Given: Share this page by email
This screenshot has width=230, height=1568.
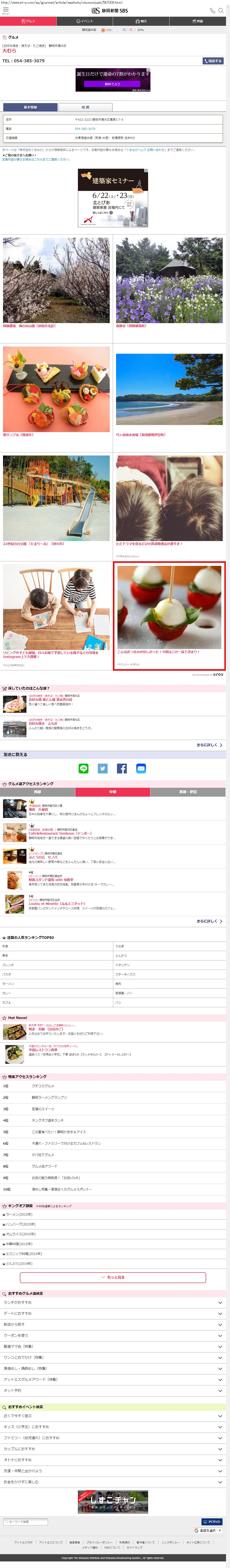Looking at the screenshot, I should coord(141,769).
